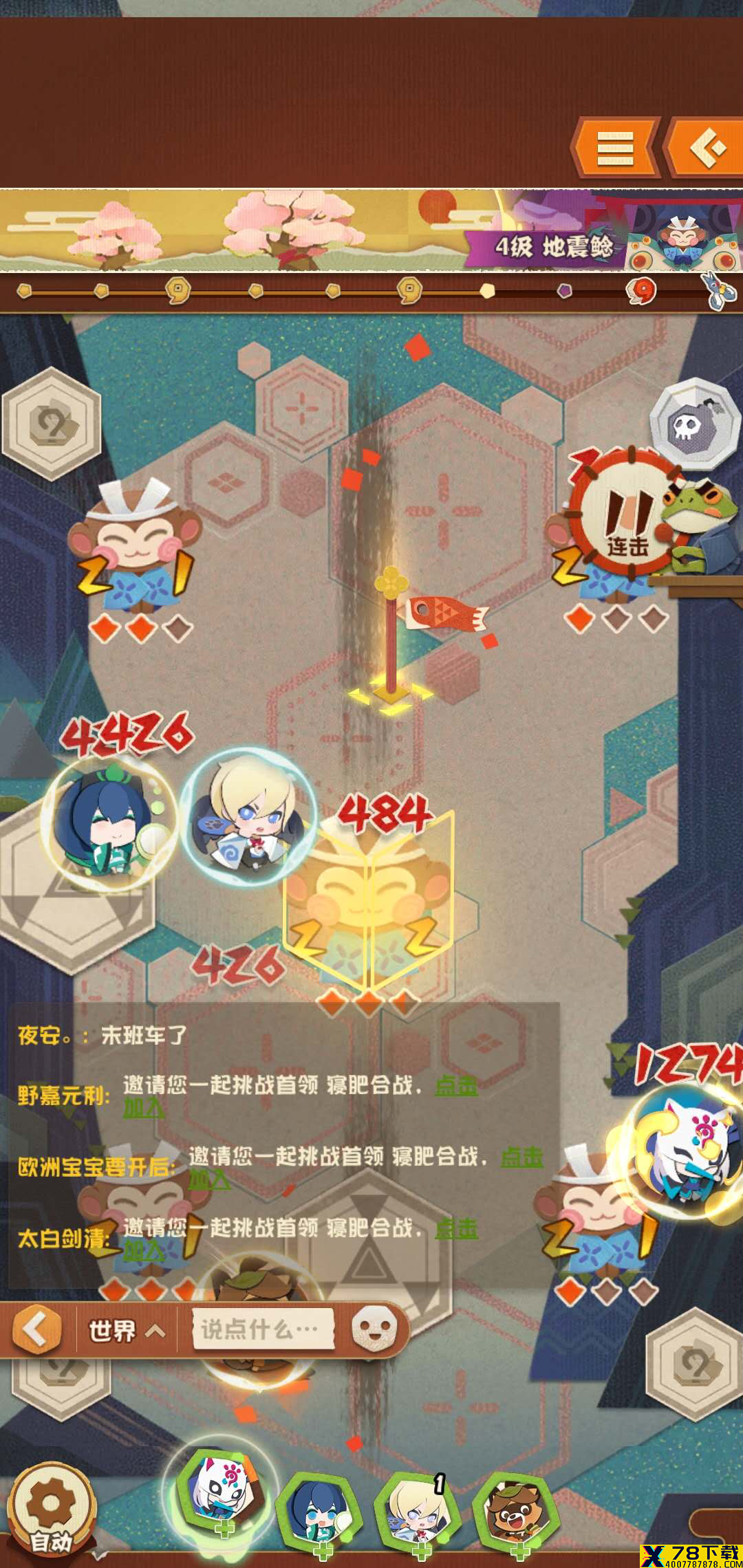Open the emoji face picker
The width and height of the screenshot is (743, 1568).
click(374, 1329)
